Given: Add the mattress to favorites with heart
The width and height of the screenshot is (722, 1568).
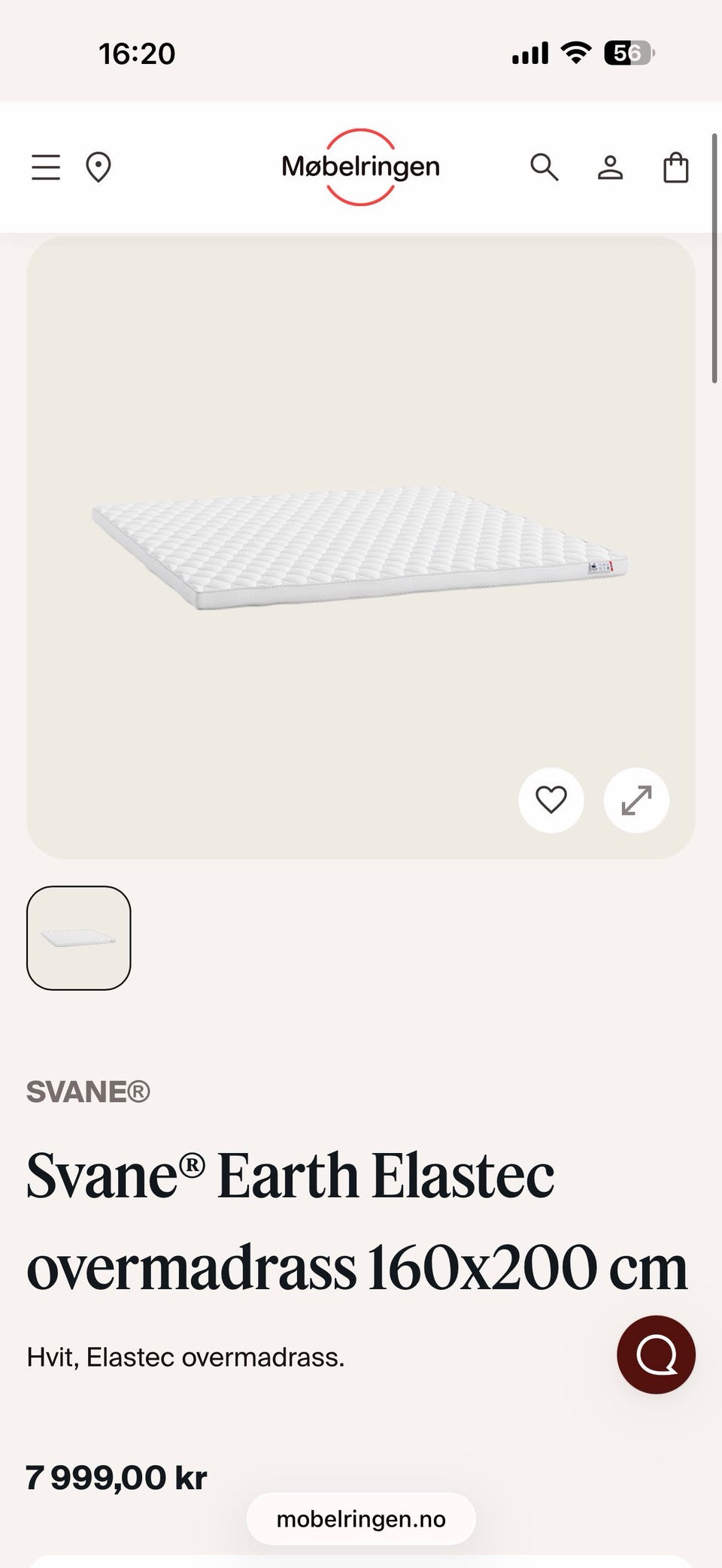Looking at the screenshot, I should click(x=551, y=800).
